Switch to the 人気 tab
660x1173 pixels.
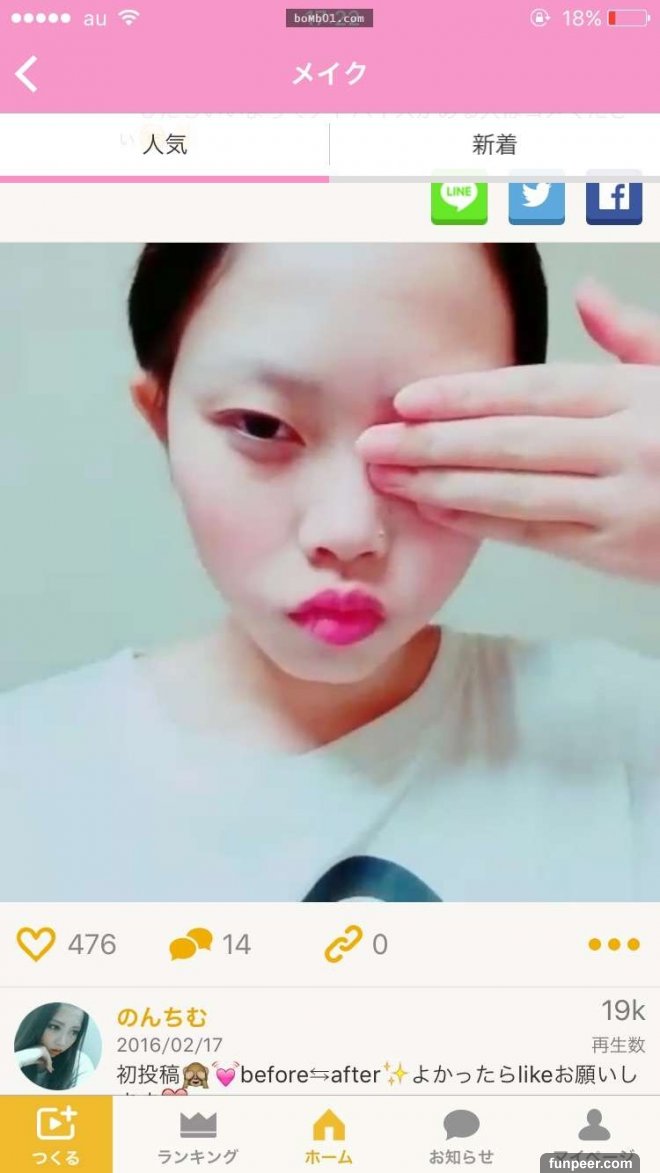pos(164,145)
